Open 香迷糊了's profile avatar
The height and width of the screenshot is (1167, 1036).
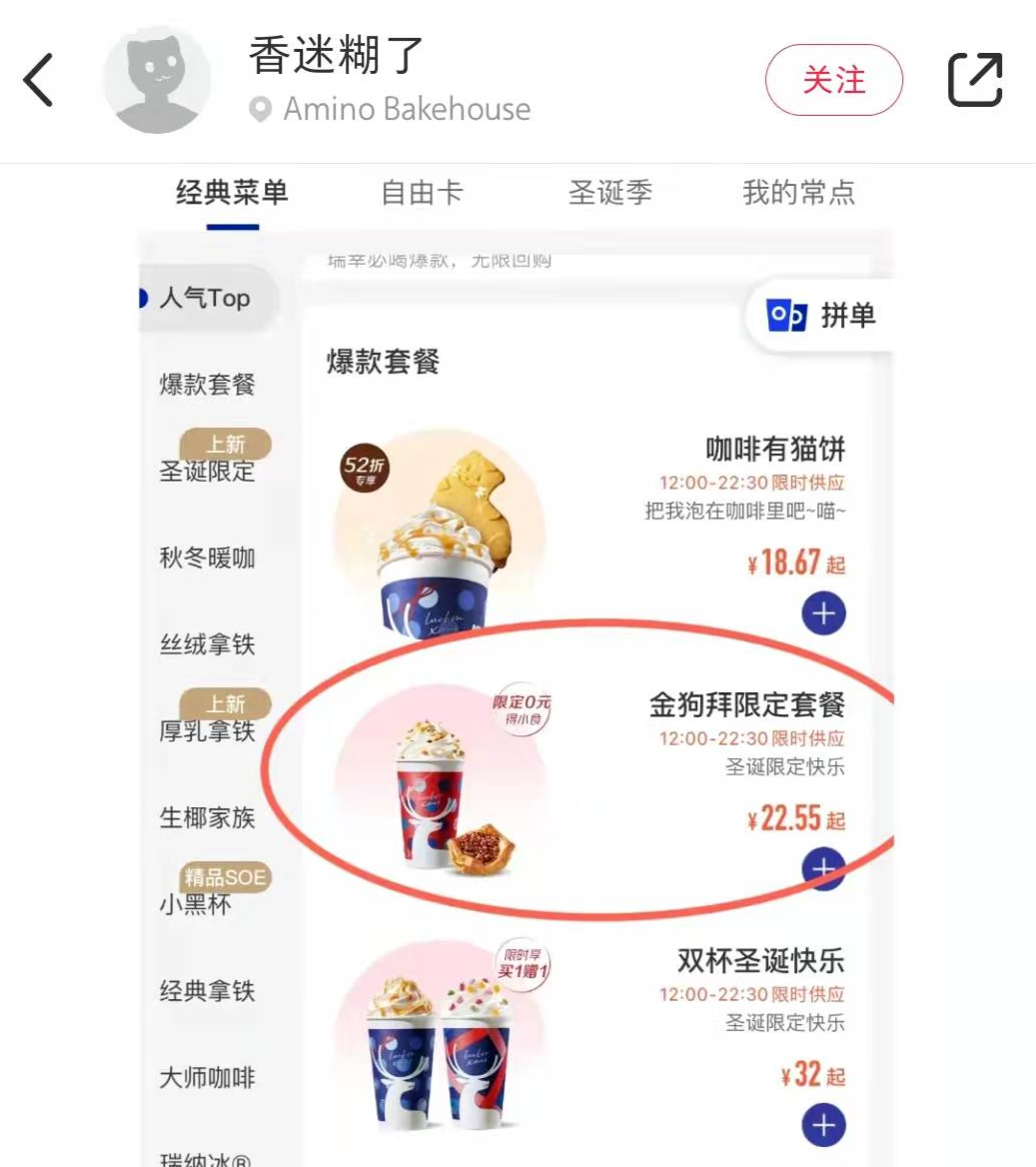pos(158,81)
